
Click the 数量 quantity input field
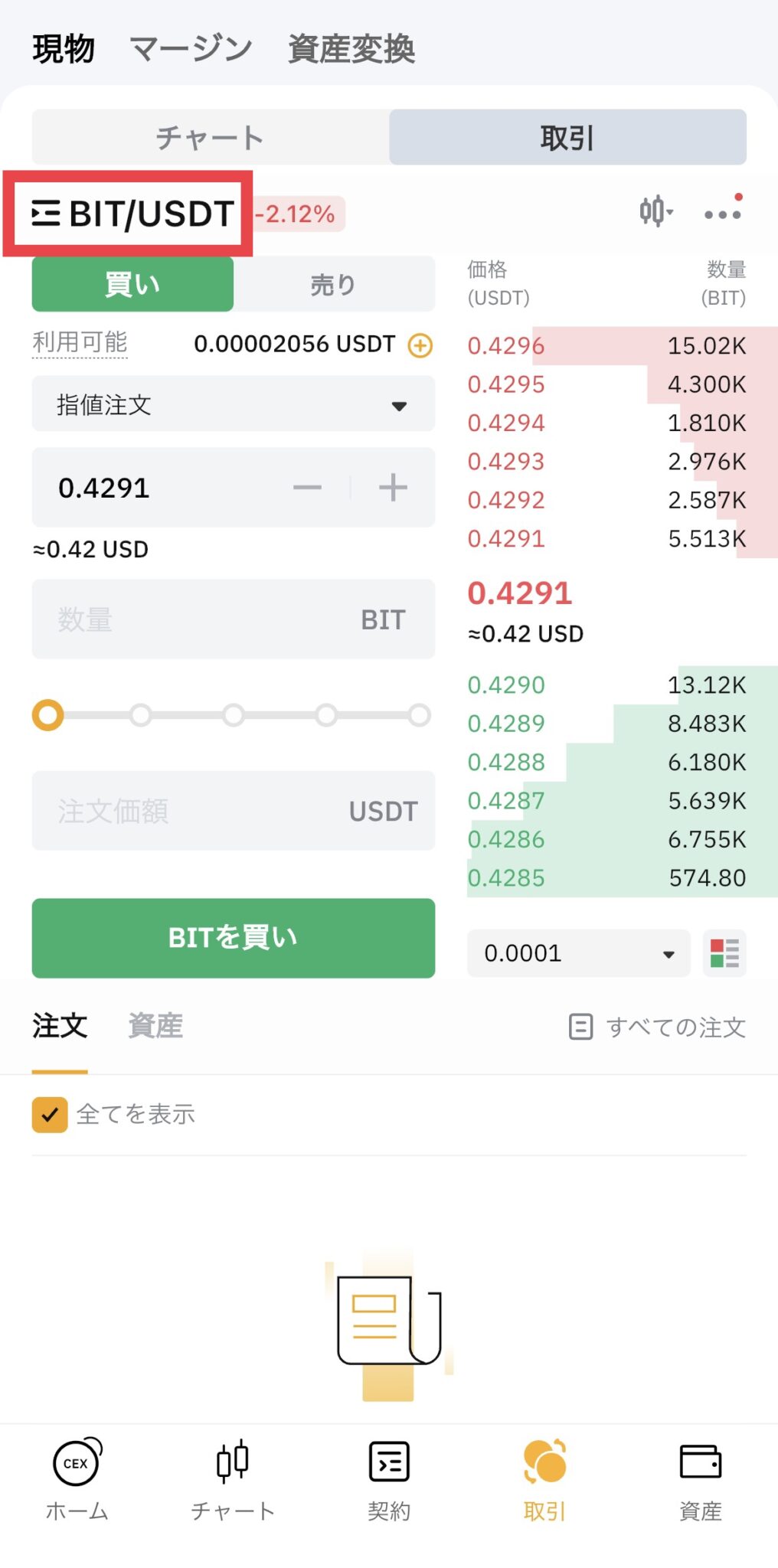coord(232,619)
